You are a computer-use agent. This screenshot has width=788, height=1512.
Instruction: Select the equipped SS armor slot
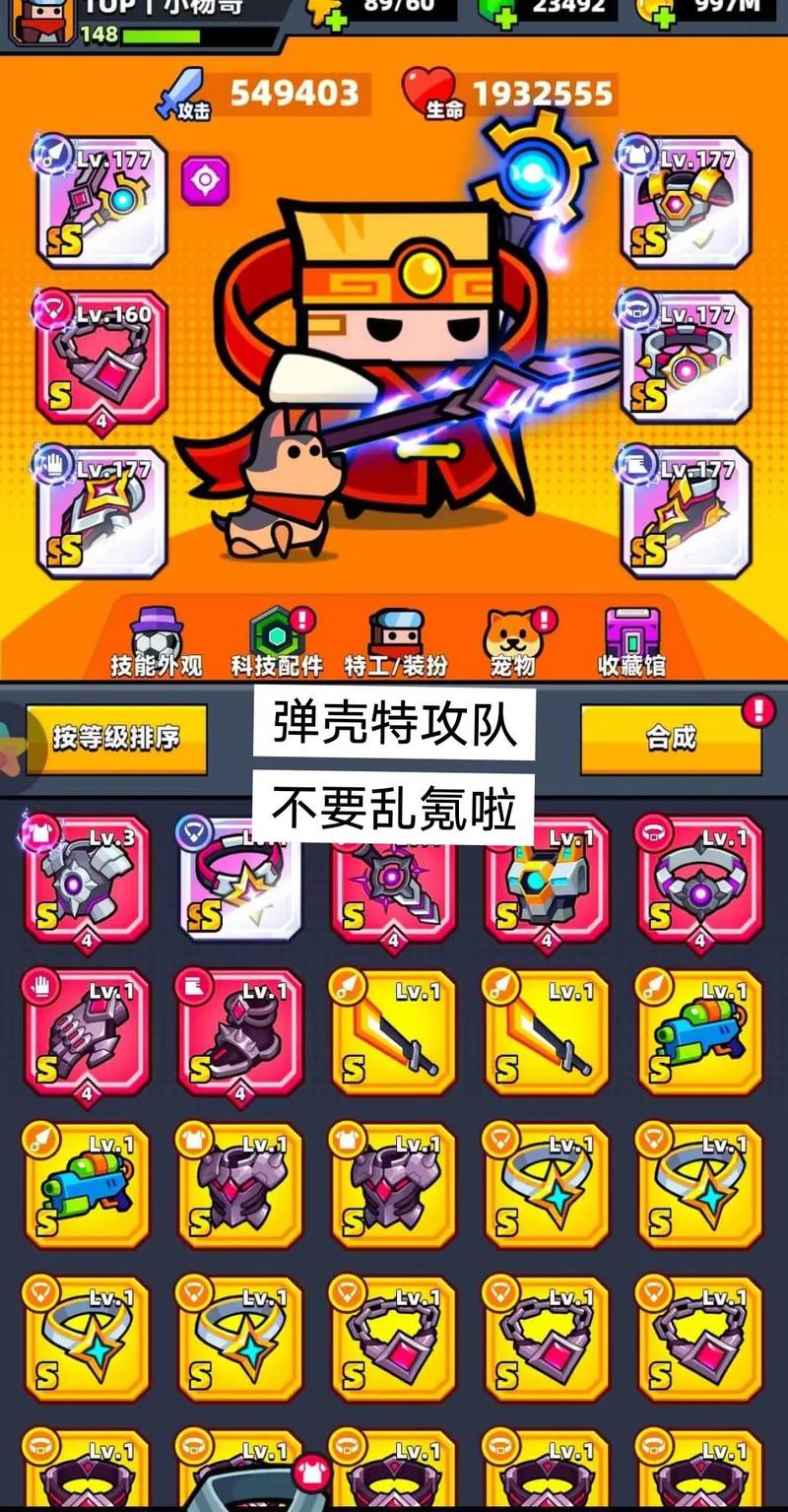point(686,201)
